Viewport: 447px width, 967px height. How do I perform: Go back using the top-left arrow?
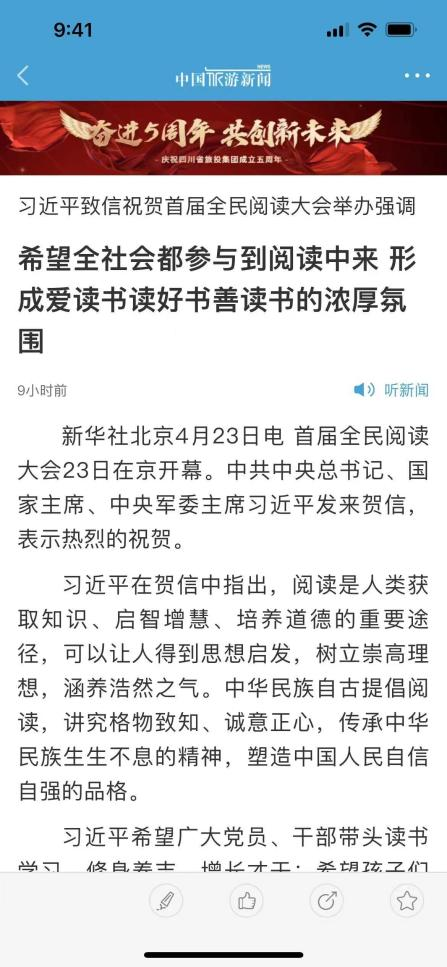[23, 76]
